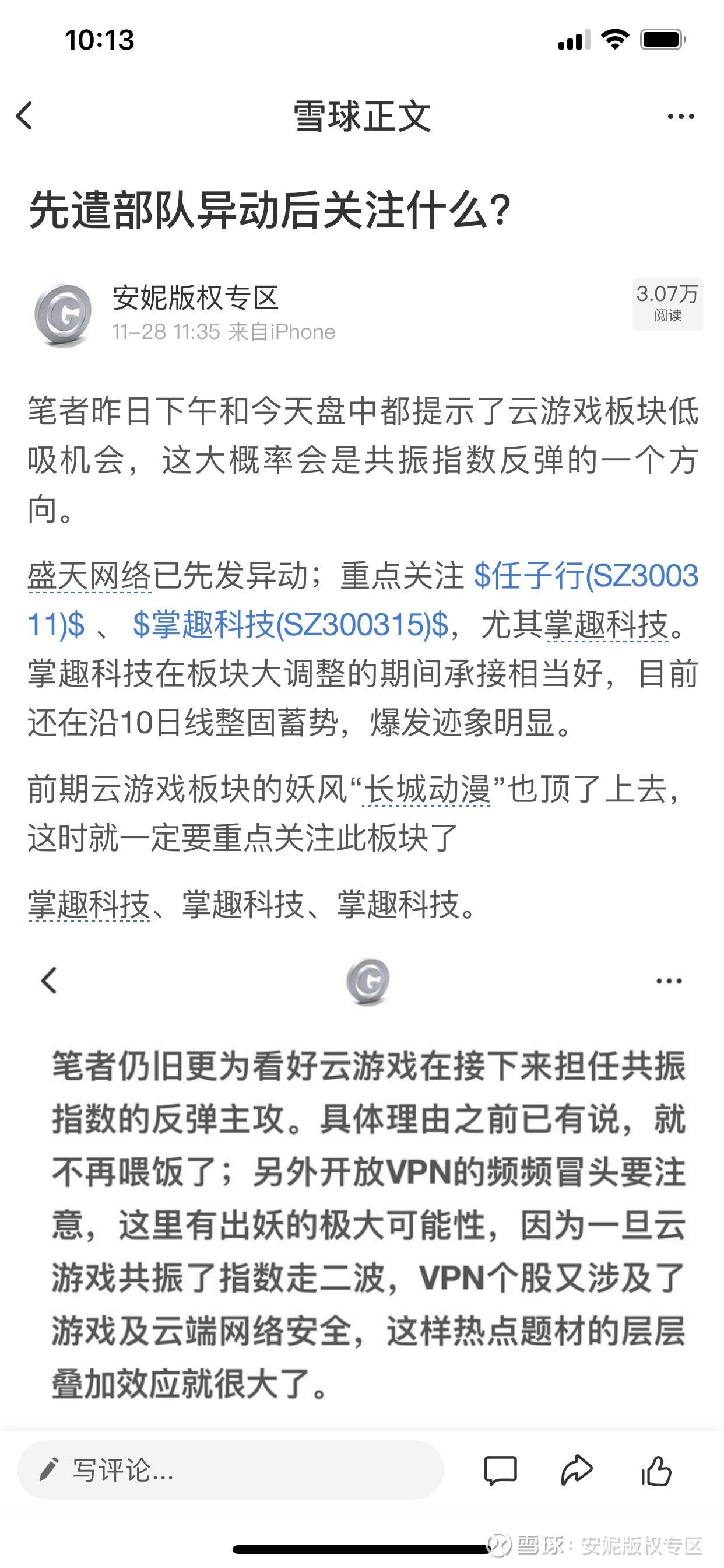Tap the underlined 盛天网络 link
The height and width of the screenshot is (1568, 724).
click(x=89, y=576)
